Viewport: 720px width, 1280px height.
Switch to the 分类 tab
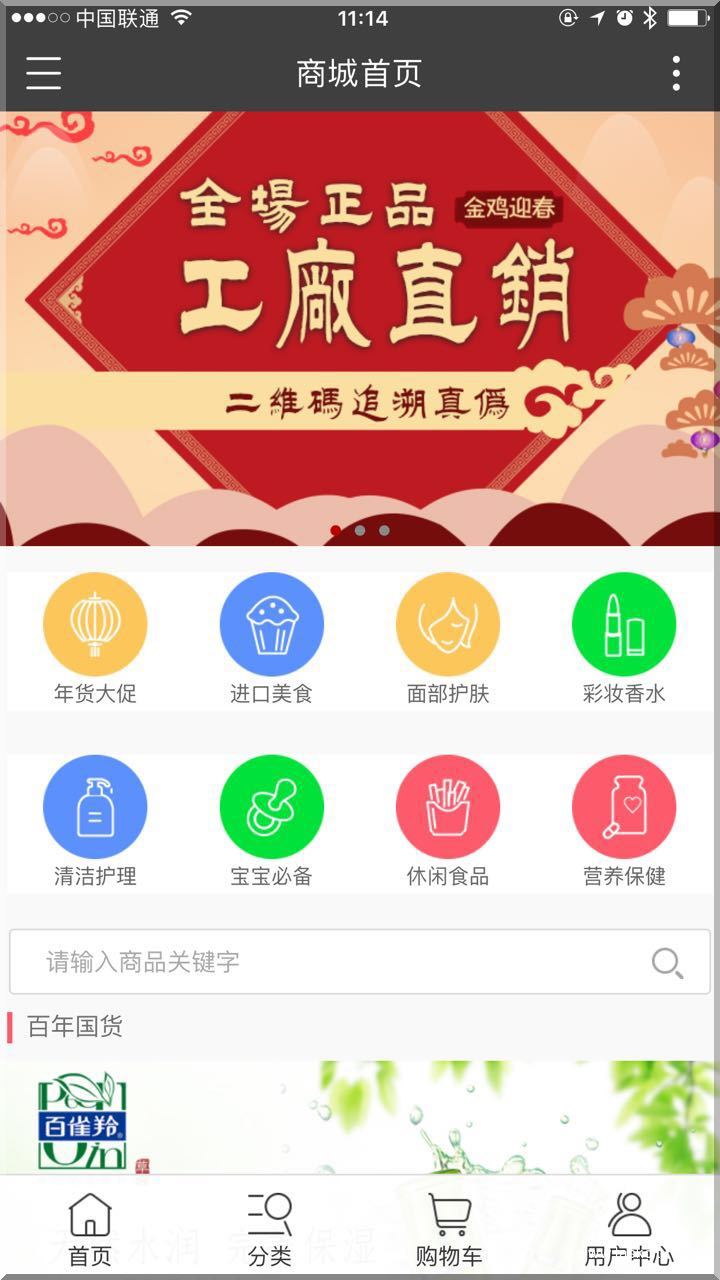click(270, 1229)
